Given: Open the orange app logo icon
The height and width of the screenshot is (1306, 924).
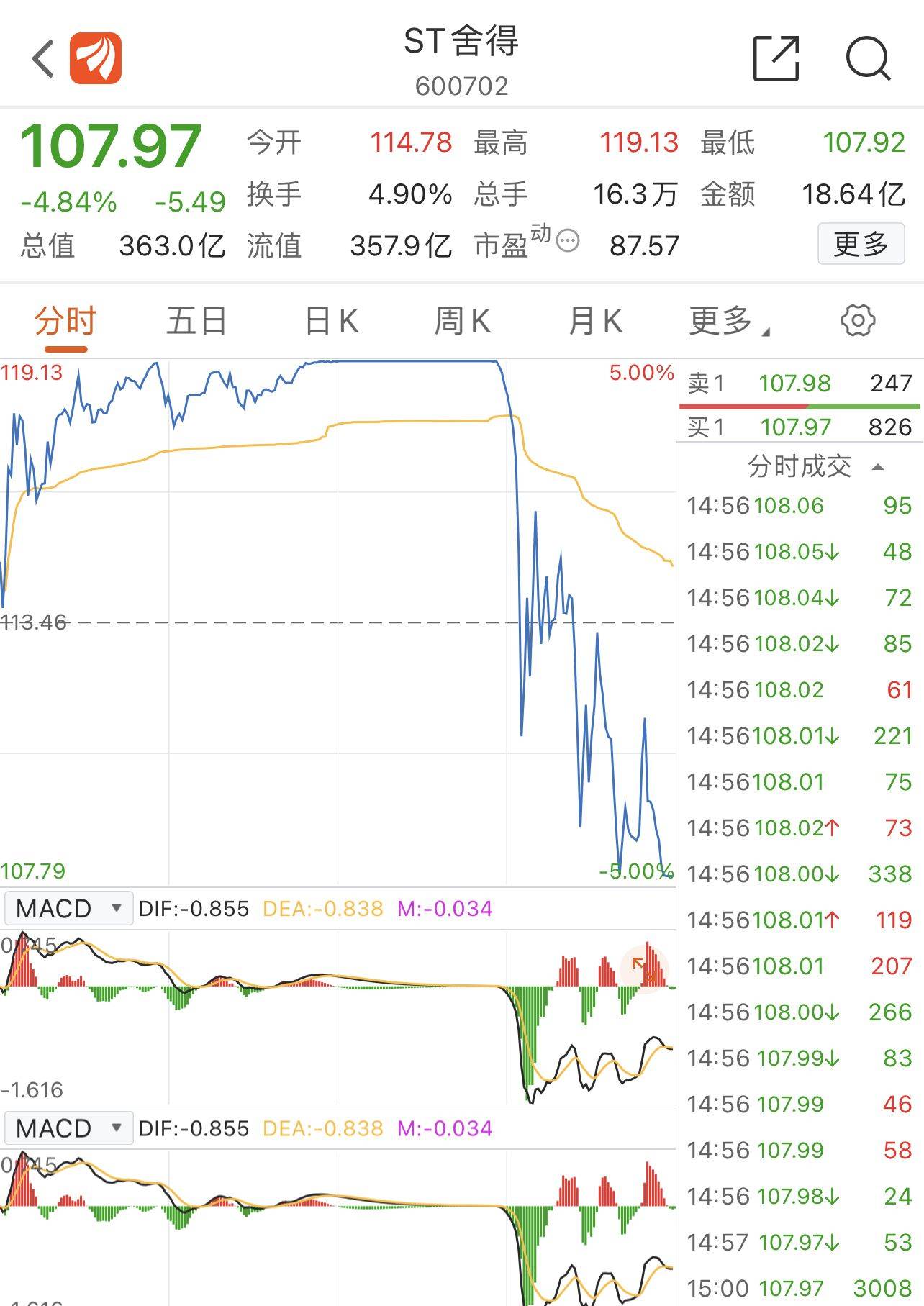Looking at the screenshot, I should pyautogui.click(x=96, y=58).
